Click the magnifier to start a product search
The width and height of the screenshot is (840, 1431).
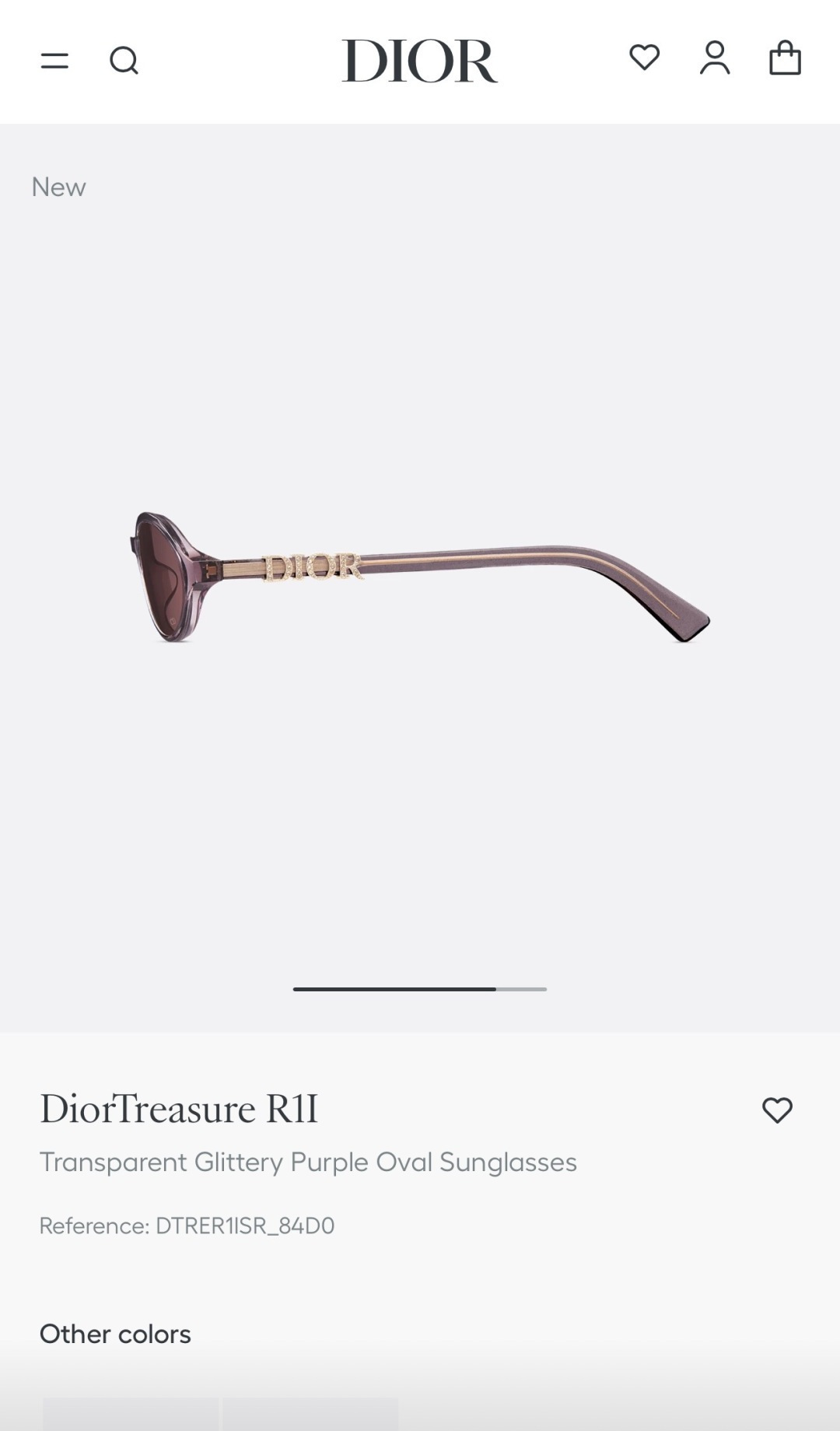[x=124, y=60]
